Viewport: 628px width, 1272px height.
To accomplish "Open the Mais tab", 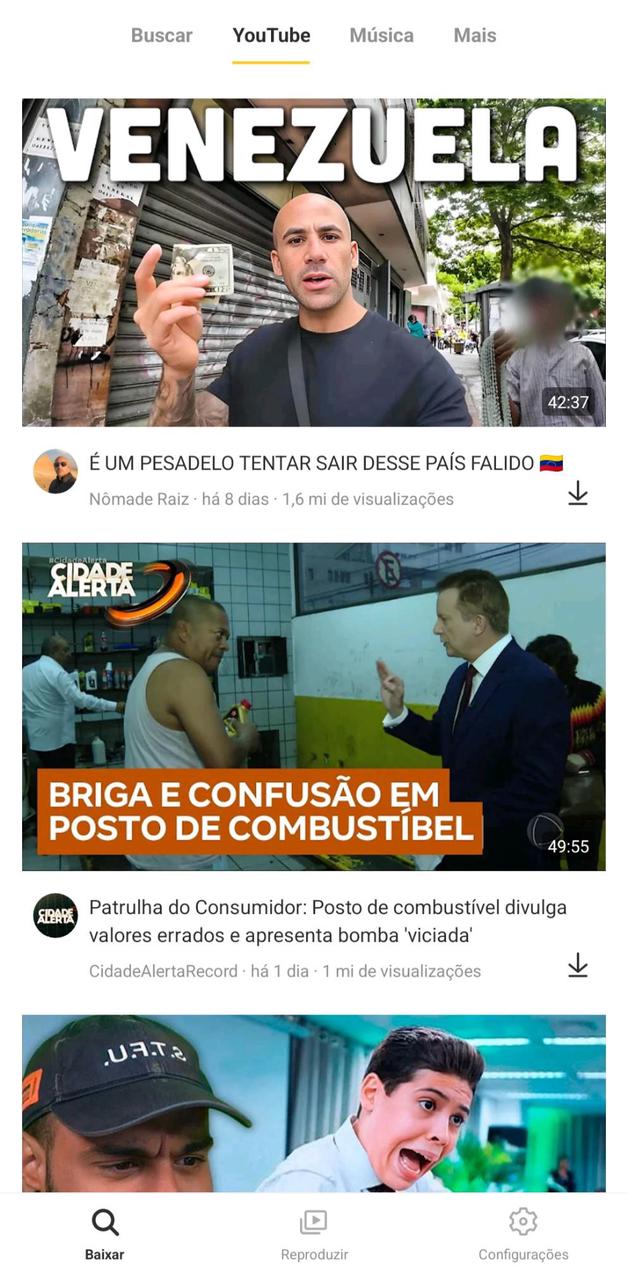I will tap(474, 35).
